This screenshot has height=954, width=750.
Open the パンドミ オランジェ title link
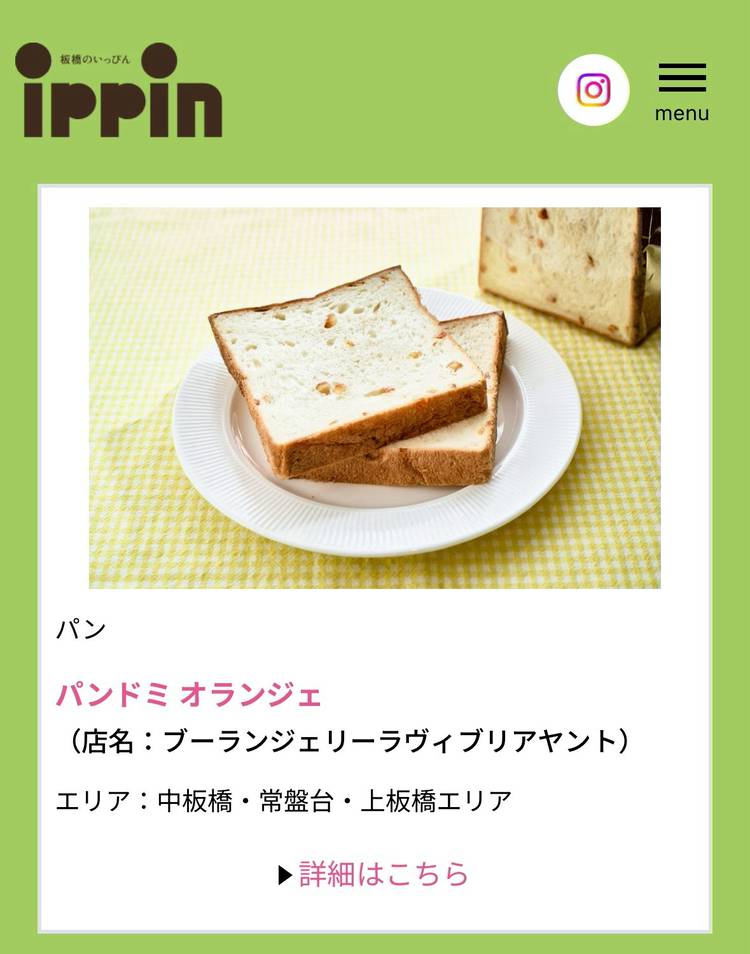pyautogui.click(x=189, y=694)
